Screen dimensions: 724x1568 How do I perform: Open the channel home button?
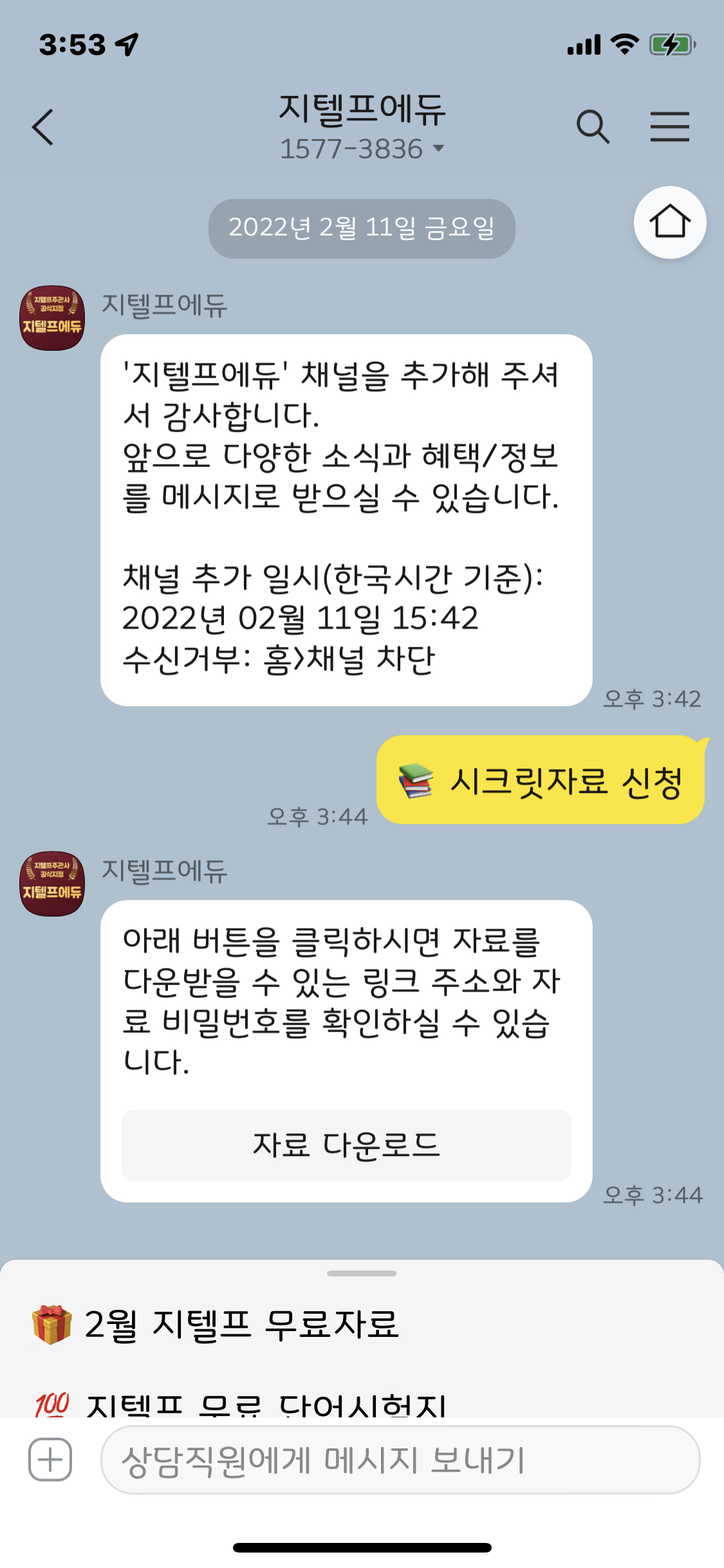click(x=670, y=223)
